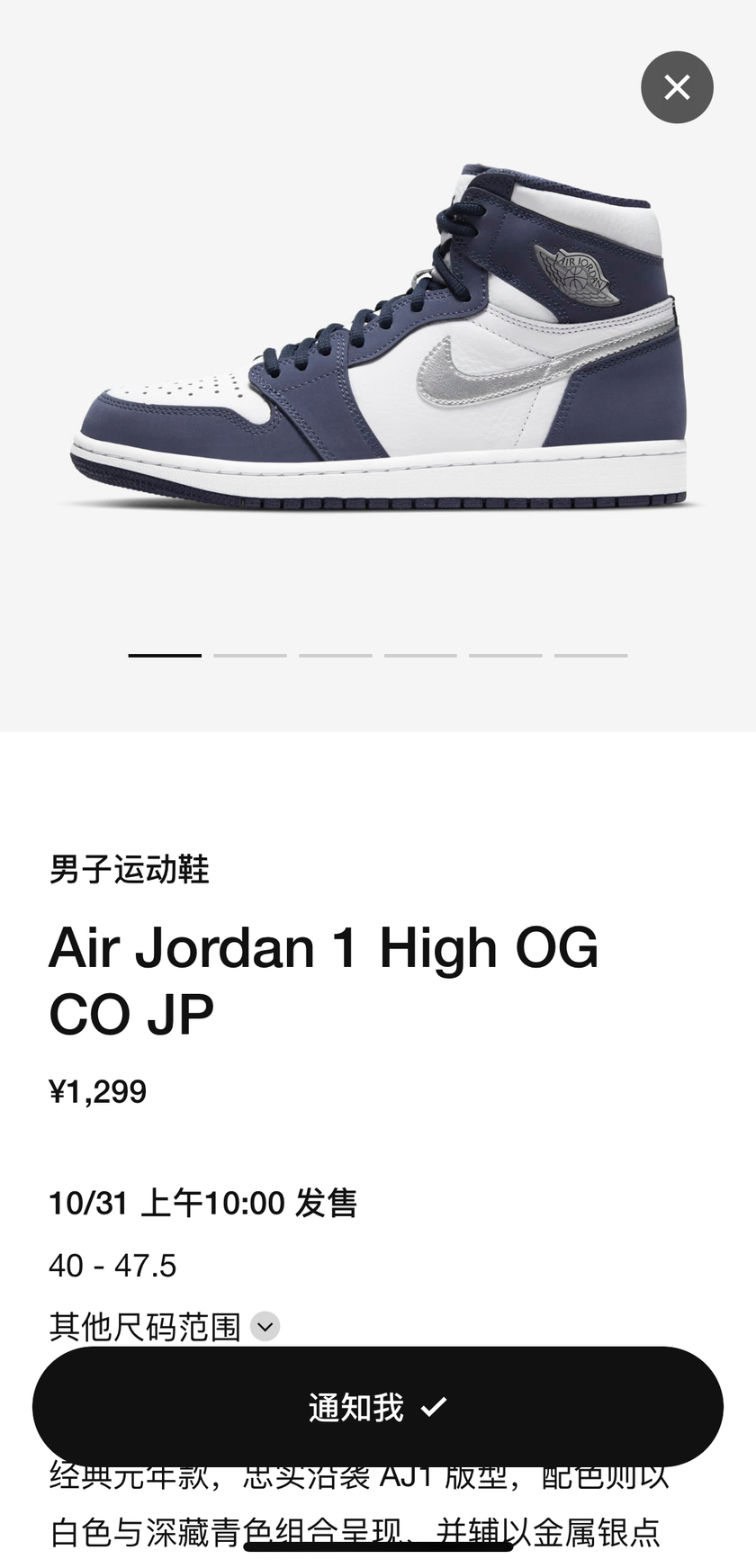Close the product detail view
756x1568 pixels.
[x=677, y=87]
